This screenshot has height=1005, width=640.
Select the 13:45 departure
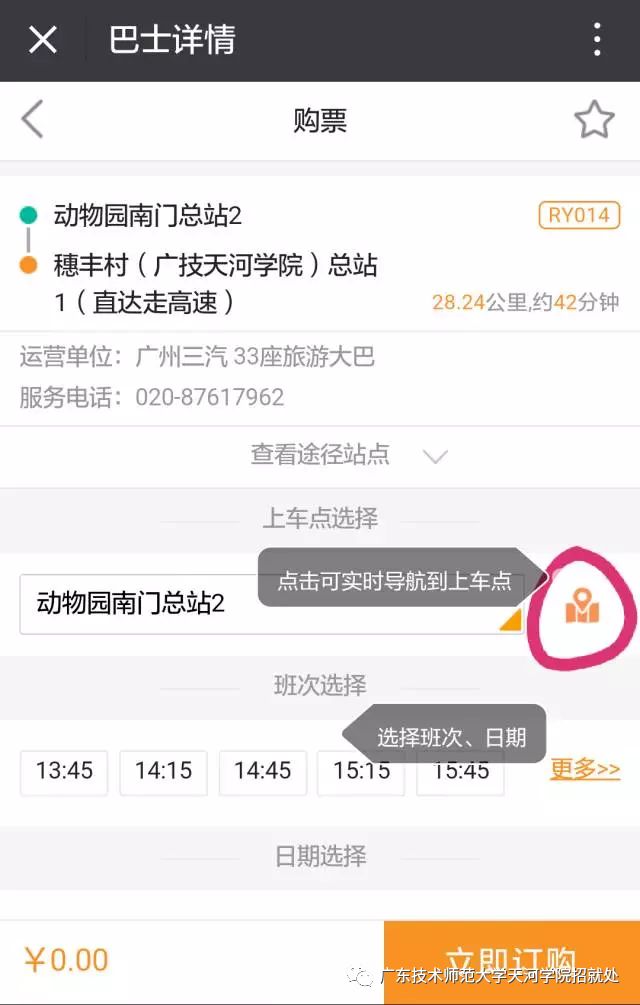point(64,771)
